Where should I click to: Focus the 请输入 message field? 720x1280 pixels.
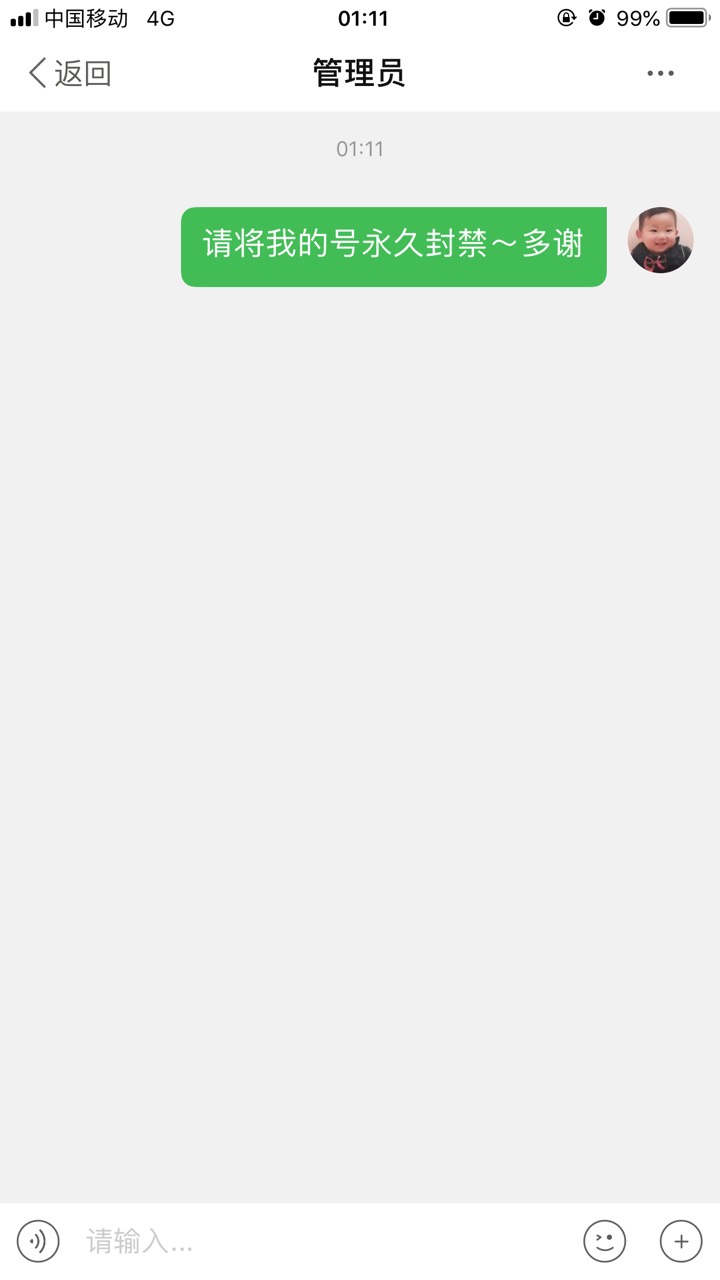pos(320,1241)
